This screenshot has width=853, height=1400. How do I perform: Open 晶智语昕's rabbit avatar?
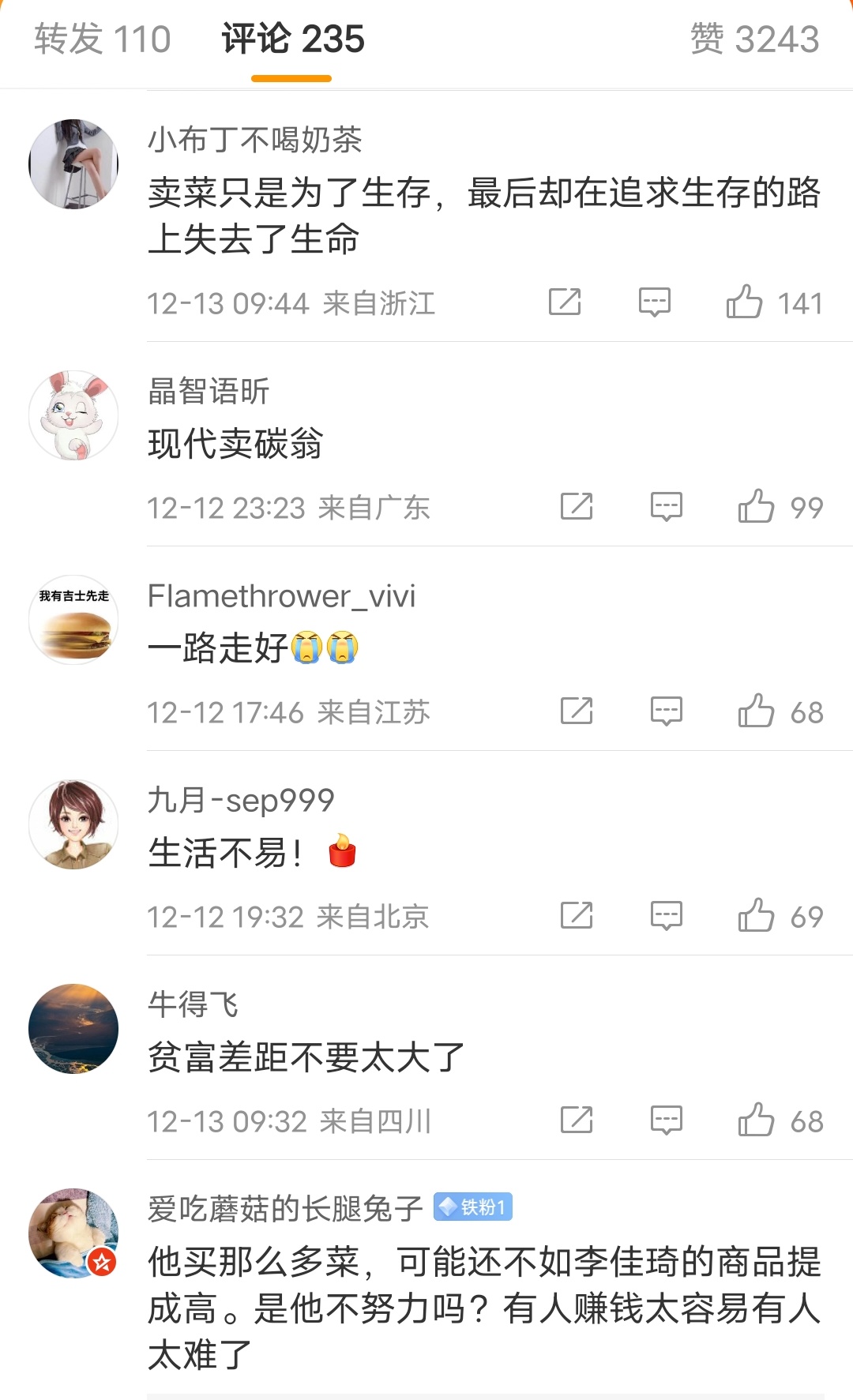point(73,415)
